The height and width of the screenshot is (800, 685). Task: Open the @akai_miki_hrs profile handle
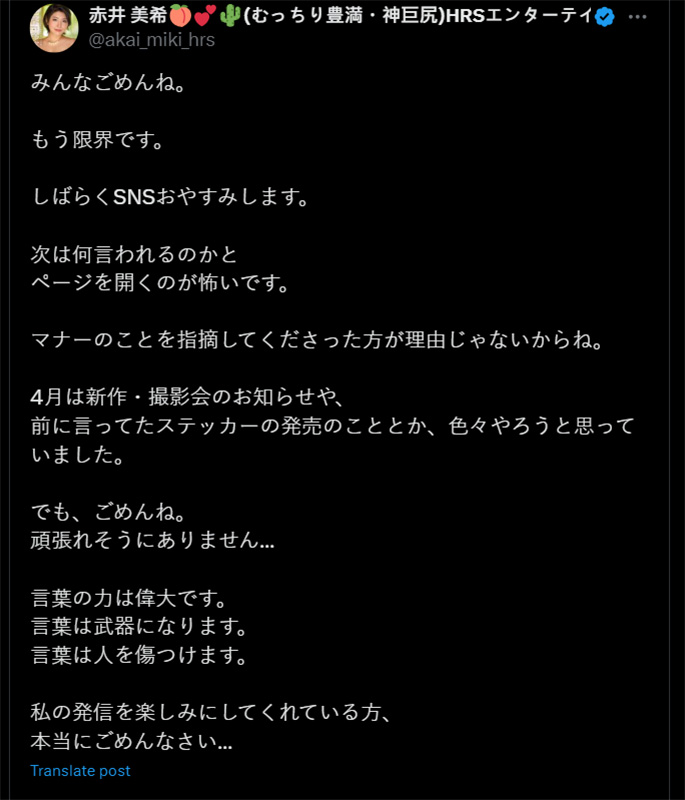[153, 40]
